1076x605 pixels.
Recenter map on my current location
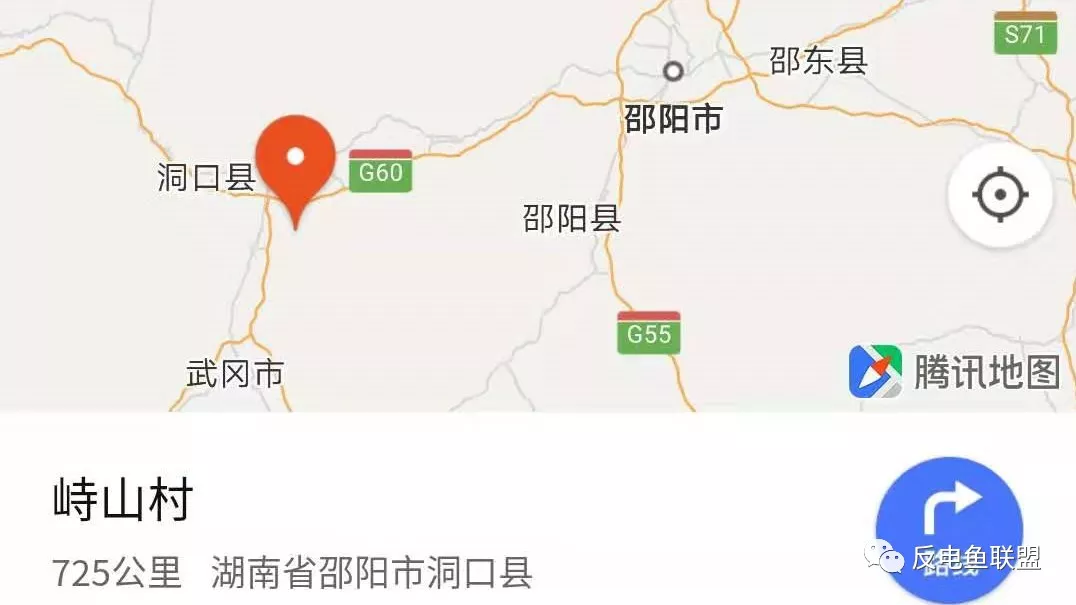point(999,195)
